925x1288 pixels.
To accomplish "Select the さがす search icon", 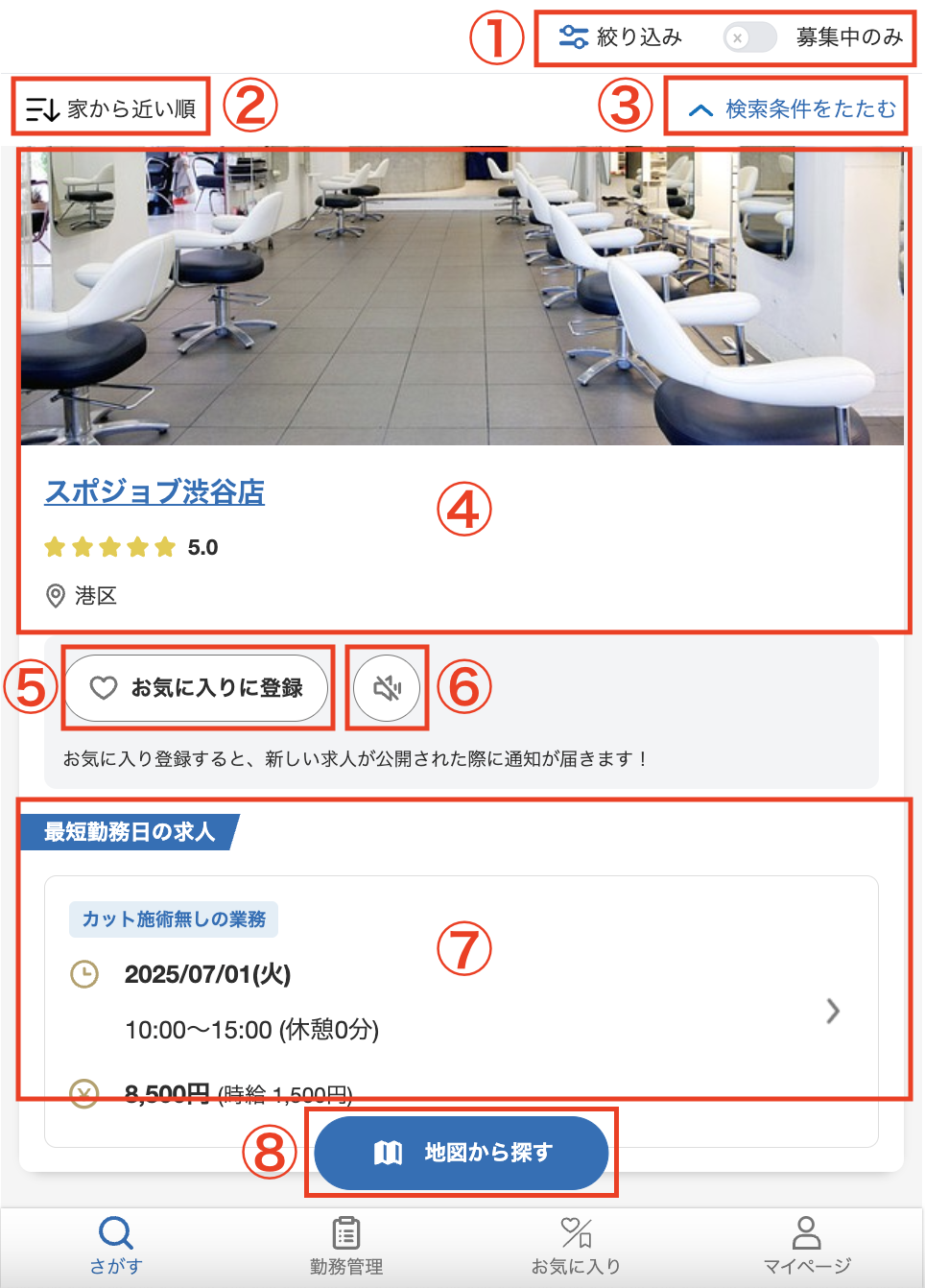I will tap(115, 1234).
